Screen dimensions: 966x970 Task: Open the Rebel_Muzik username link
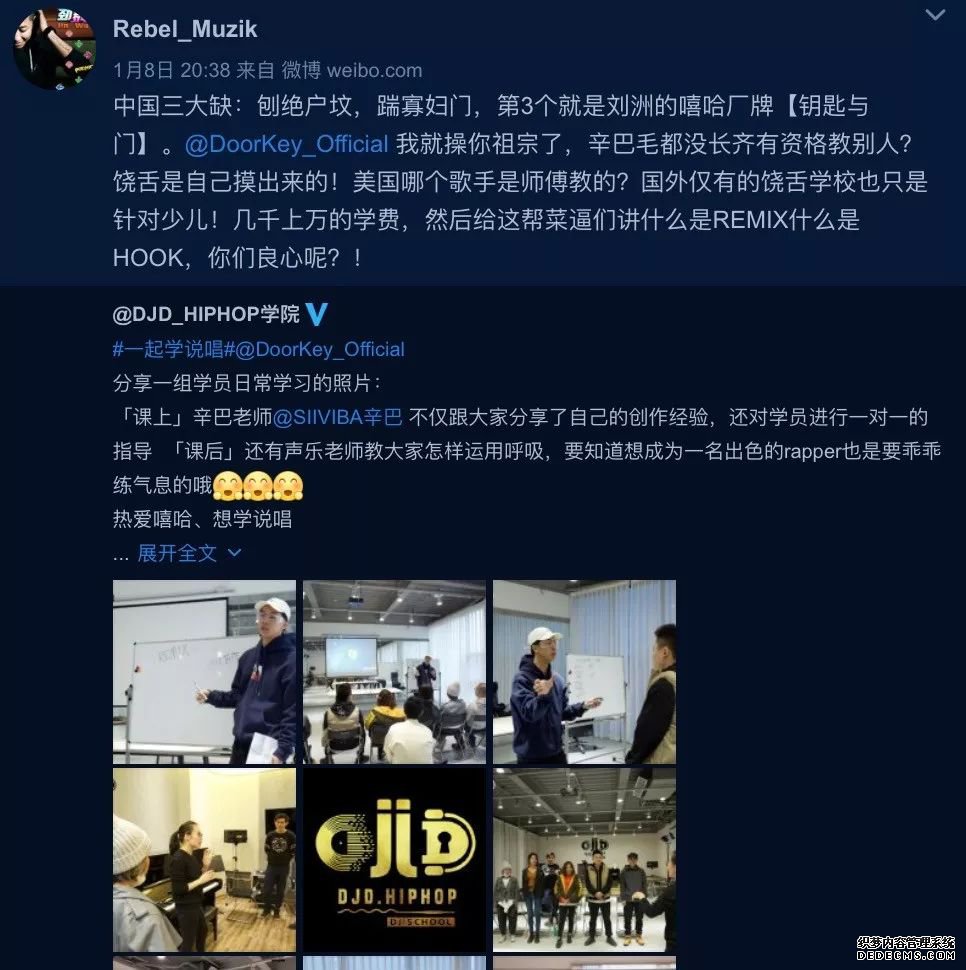[185, 29]
